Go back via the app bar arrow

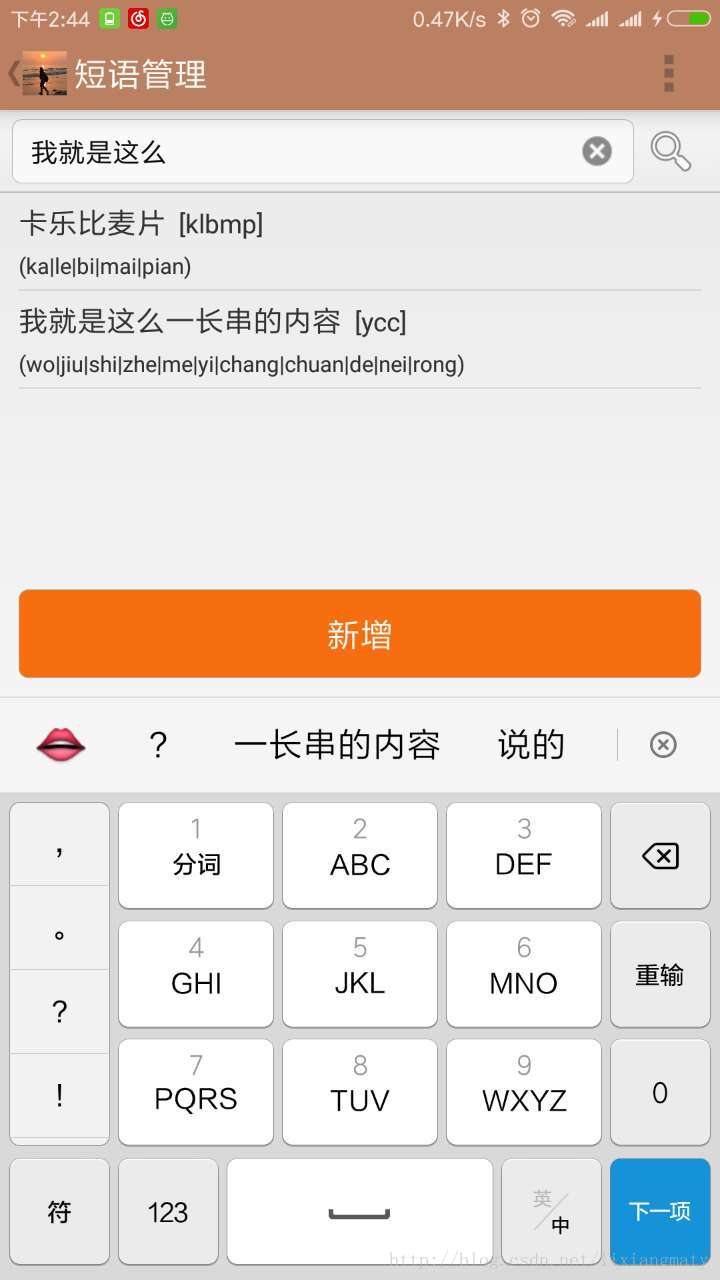coord(14,74)
